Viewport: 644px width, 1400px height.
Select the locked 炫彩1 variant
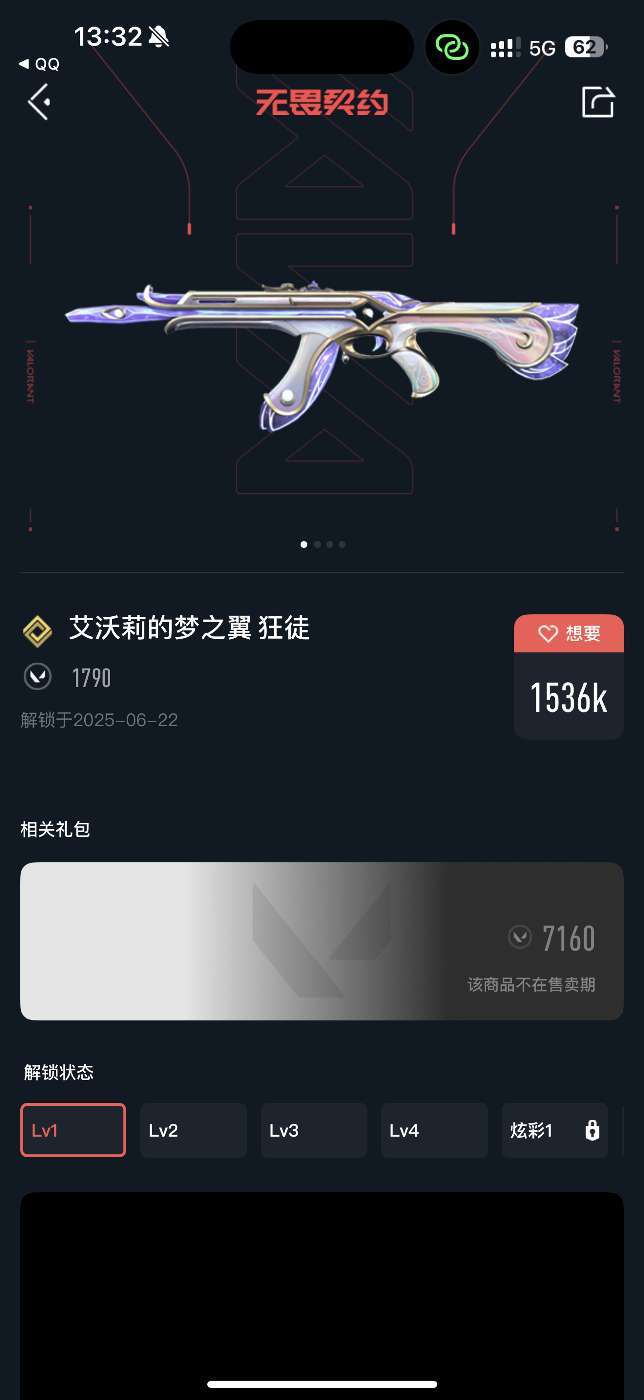click(x=554, y=1130)
